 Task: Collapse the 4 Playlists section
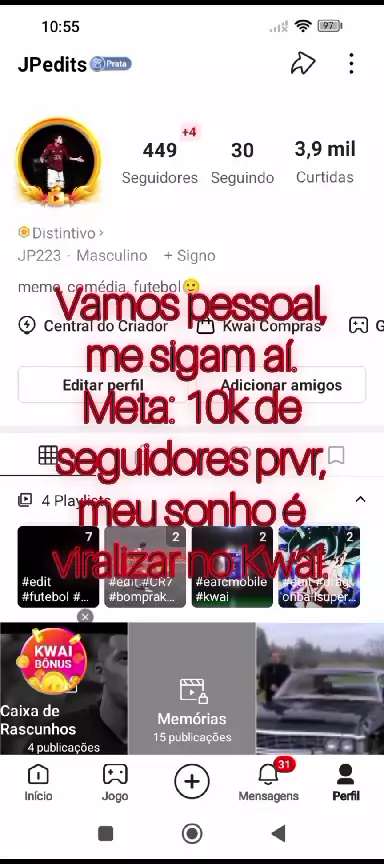point(360,500)
